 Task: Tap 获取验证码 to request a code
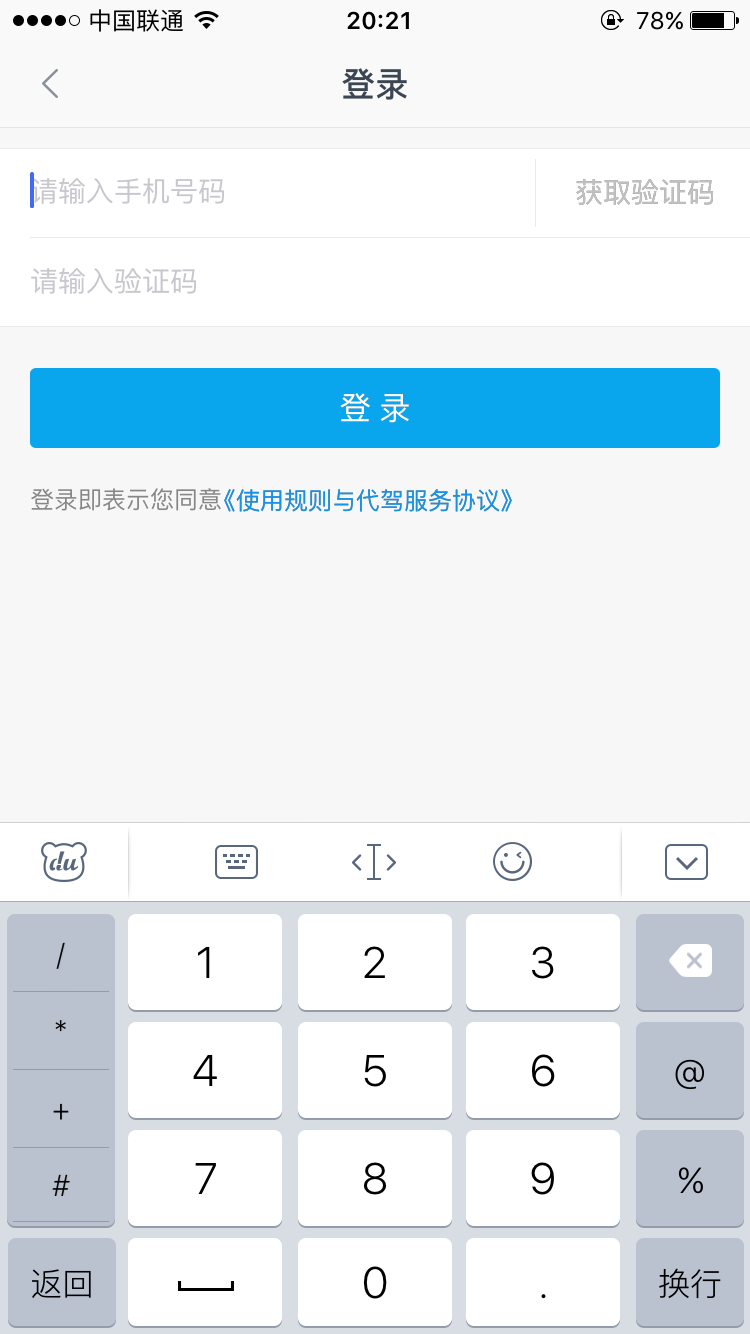(645, 192)
